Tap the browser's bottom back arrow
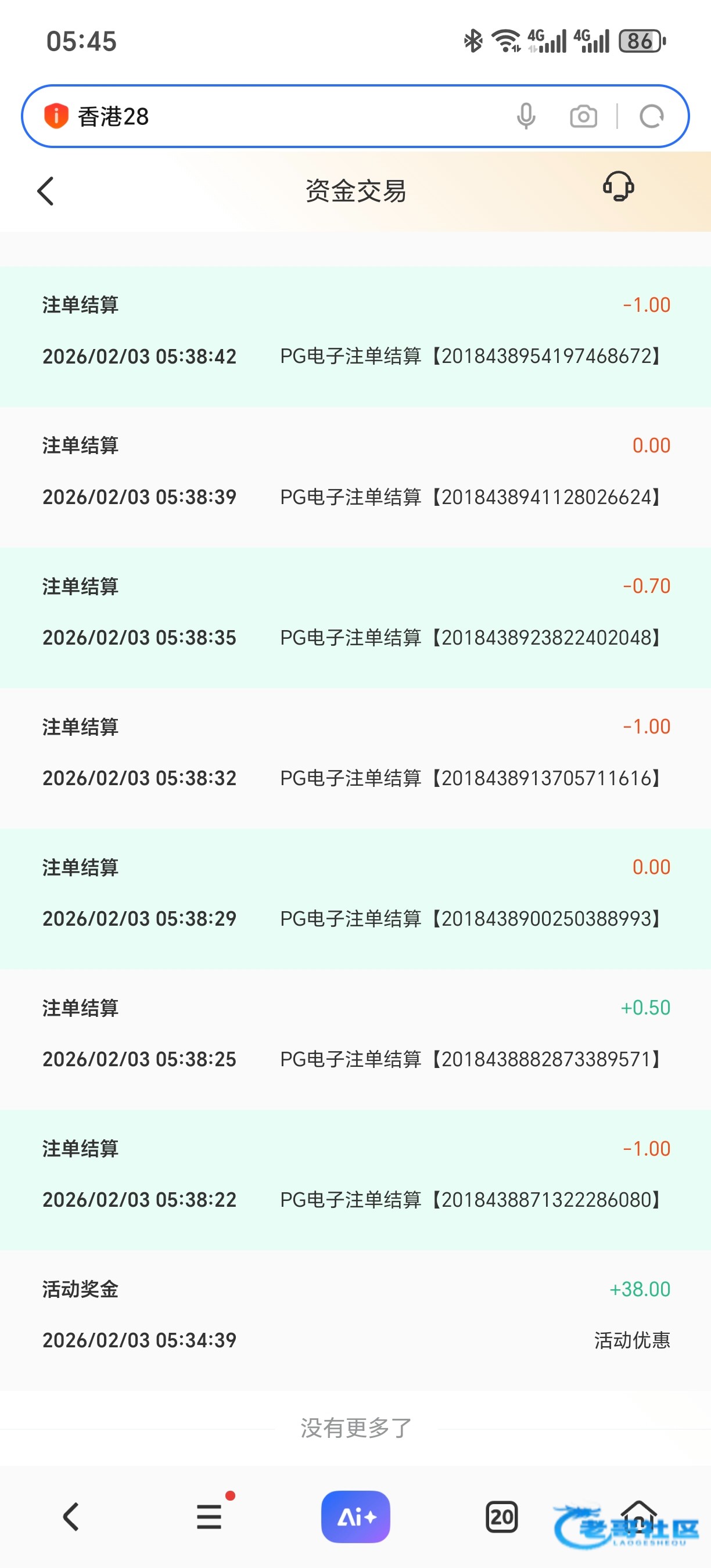The width and height of the screenshot is (711, 1568). (x=71, y=1516)
